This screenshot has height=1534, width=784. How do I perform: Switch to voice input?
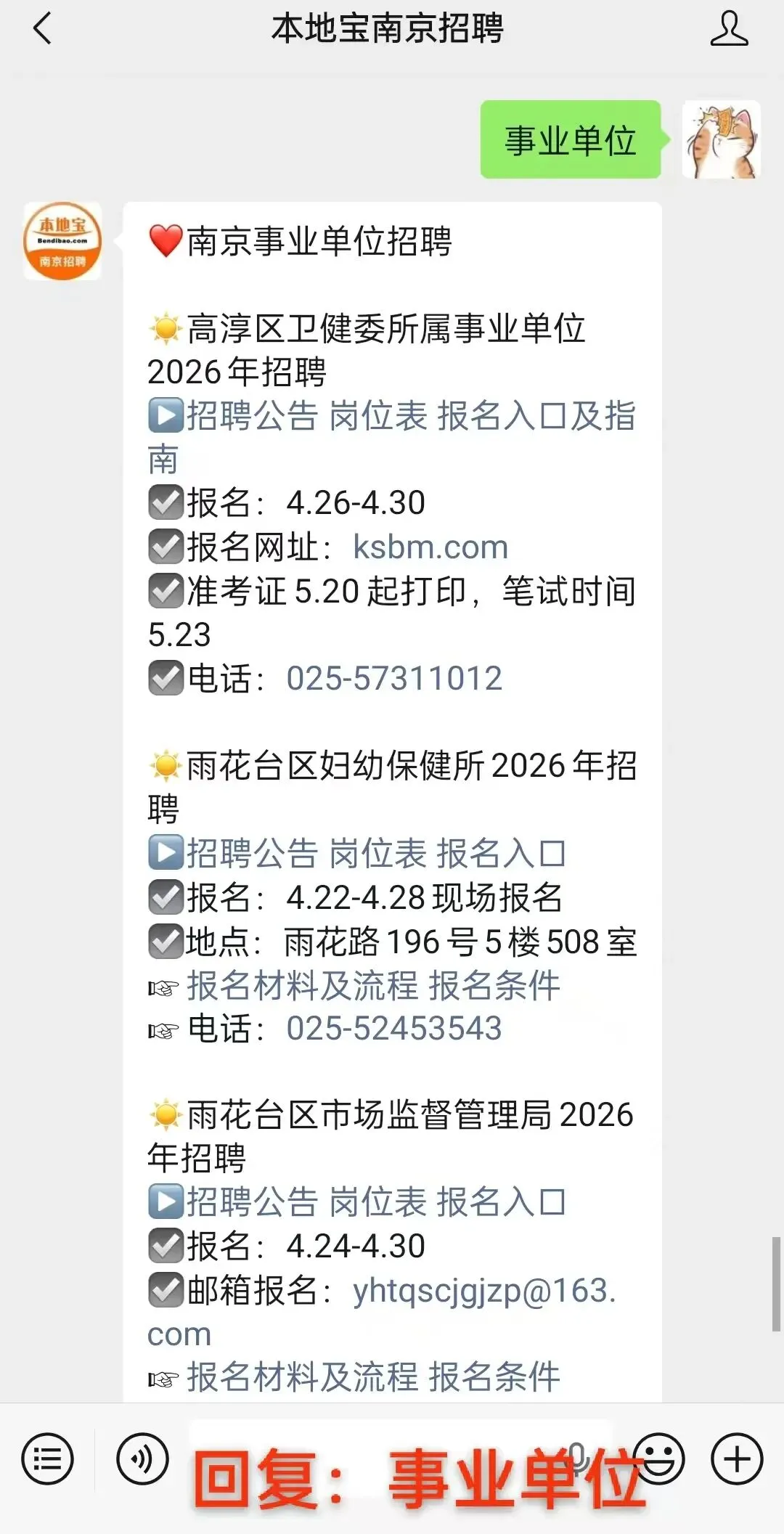tap(142, 1459)
